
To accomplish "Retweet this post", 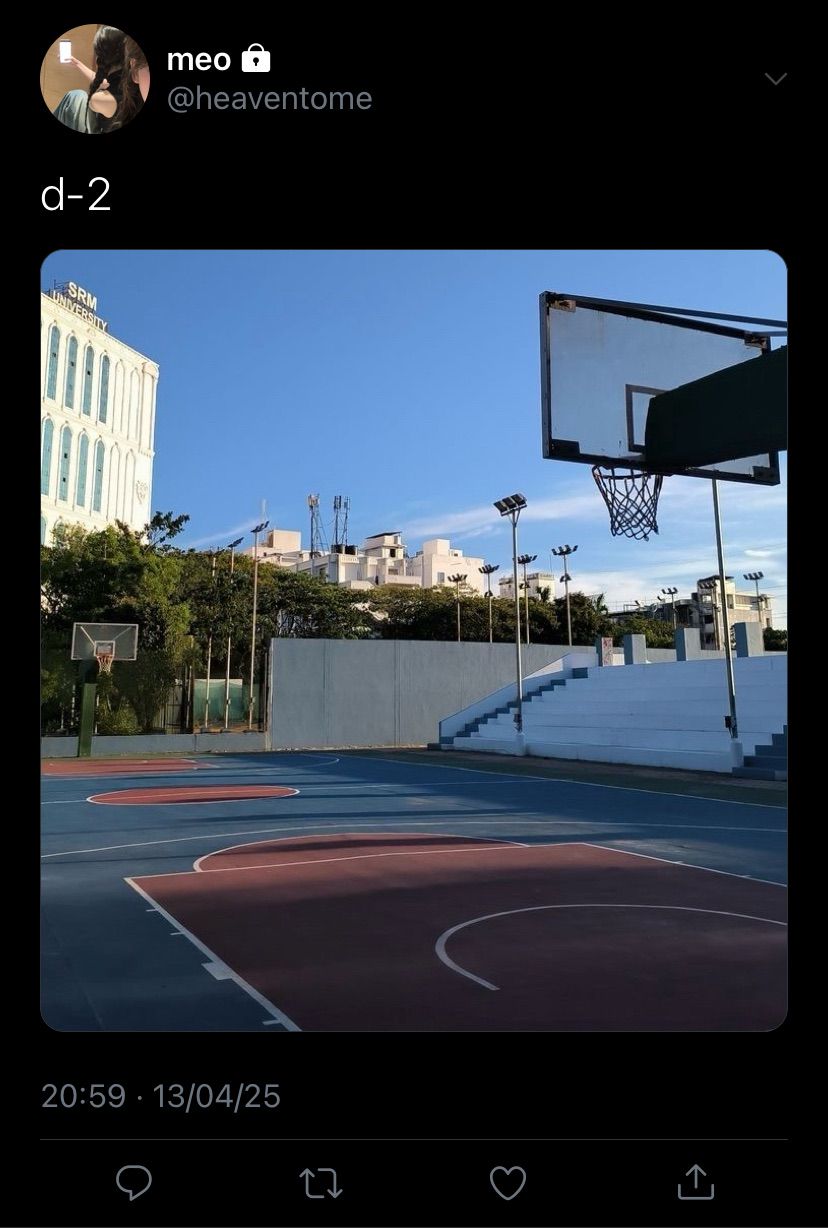I will 321,1183.
